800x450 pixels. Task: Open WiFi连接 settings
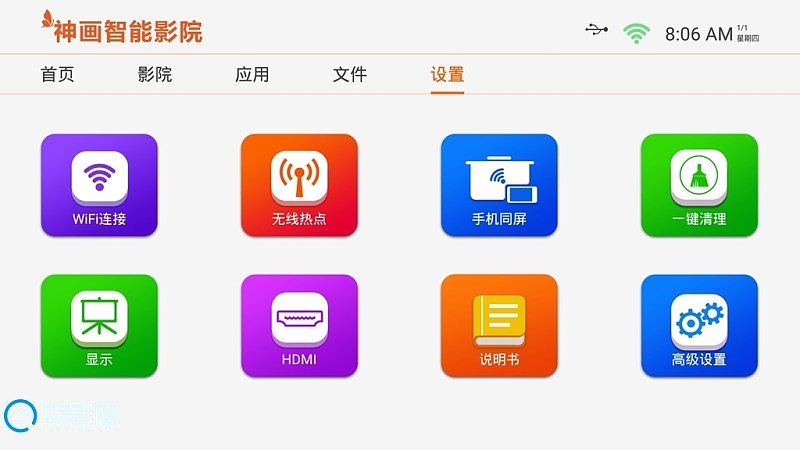(99, 185)
